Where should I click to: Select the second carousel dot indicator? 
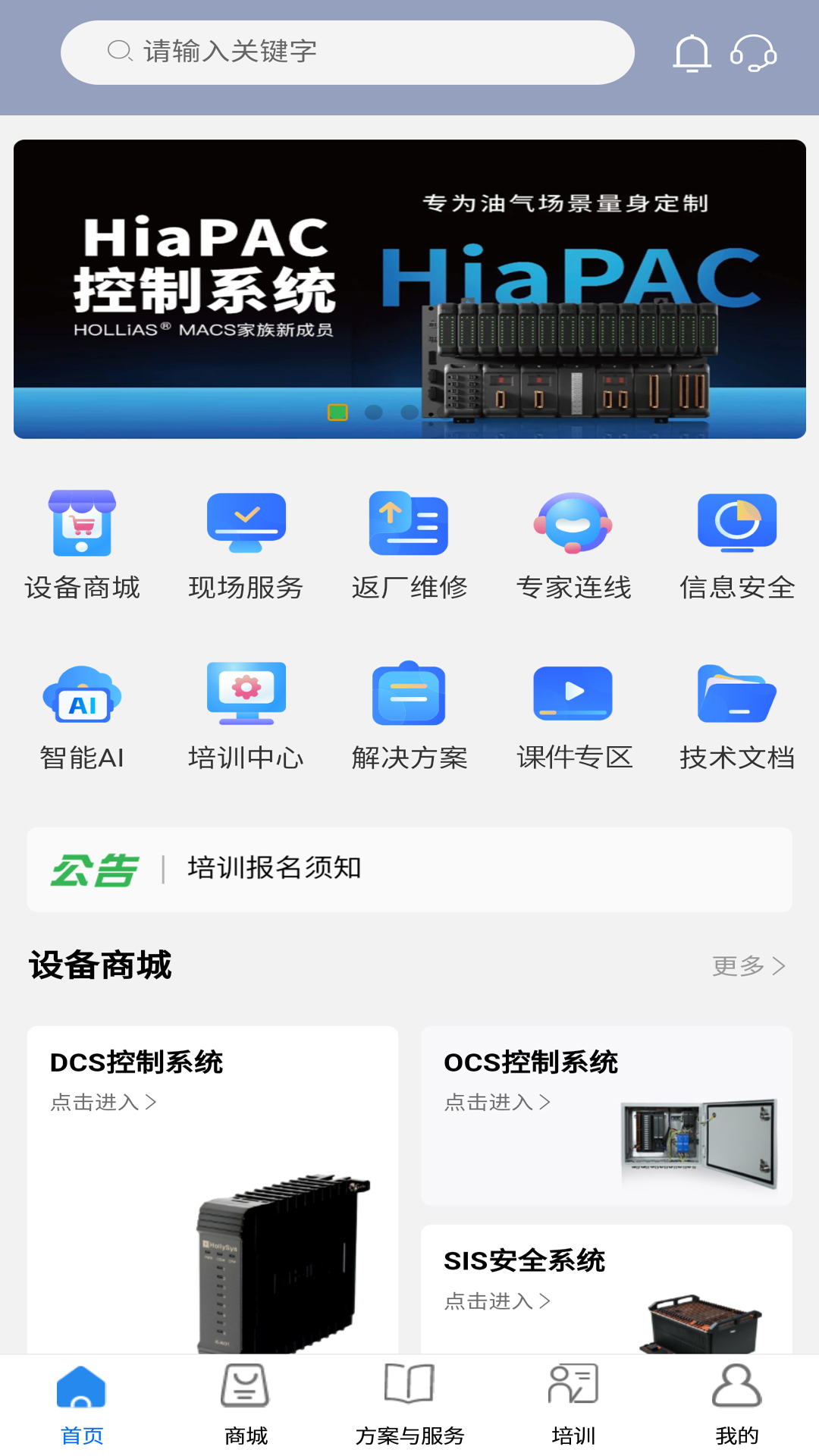click(373, 412)
